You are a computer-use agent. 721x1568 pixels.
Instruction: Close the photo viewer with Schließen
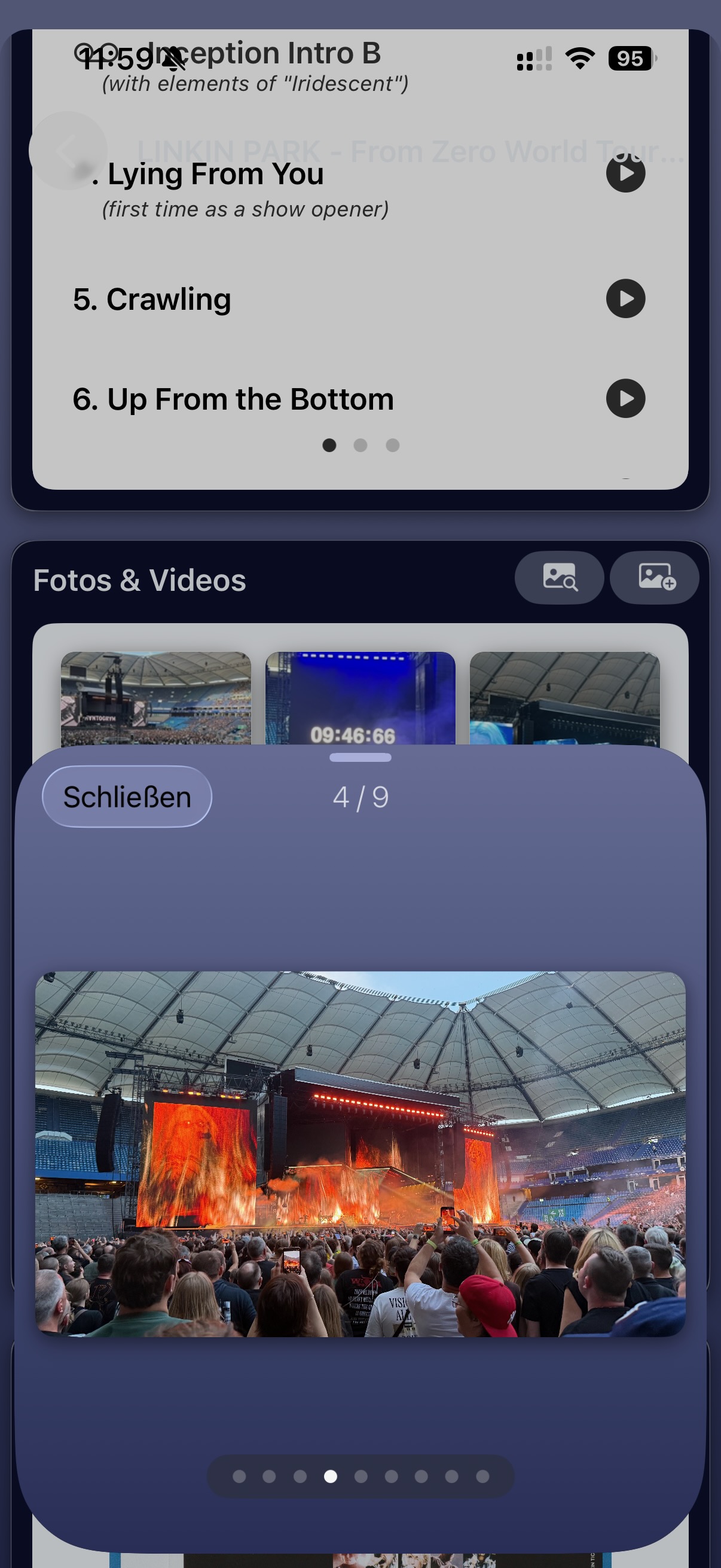click(127, 797)
